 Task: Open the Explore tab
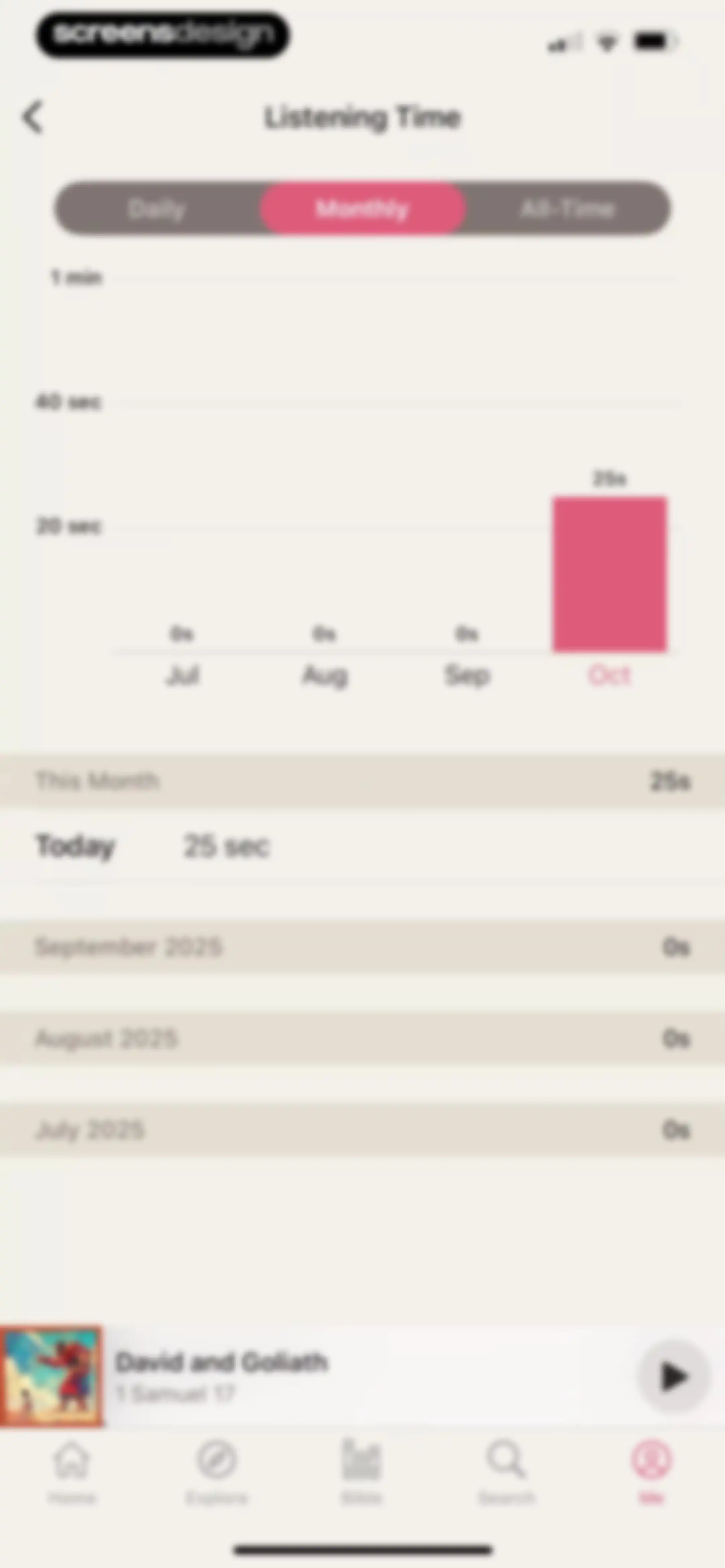point(217,1471)
